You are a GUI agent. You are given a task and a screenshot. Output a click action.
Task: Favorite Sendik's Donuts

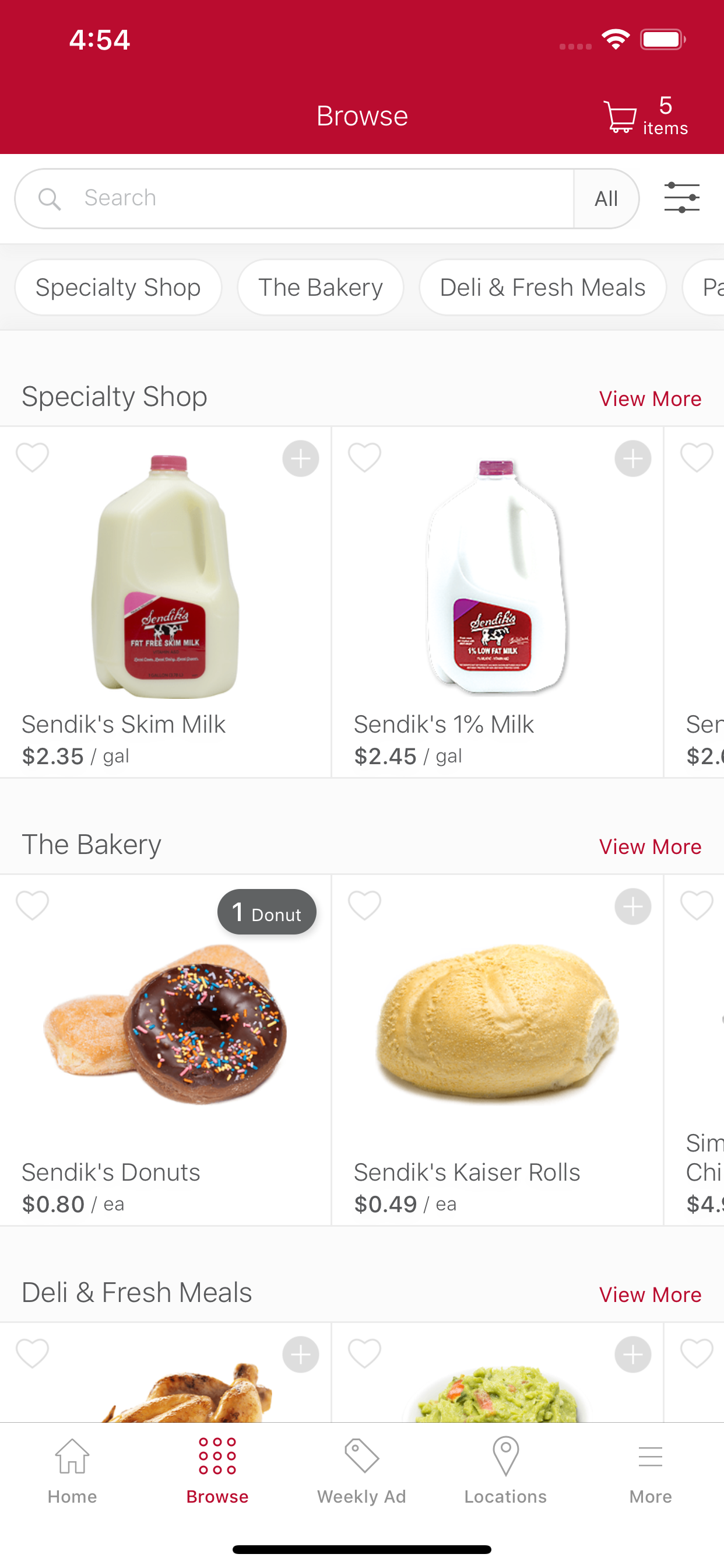coord(33,907)
